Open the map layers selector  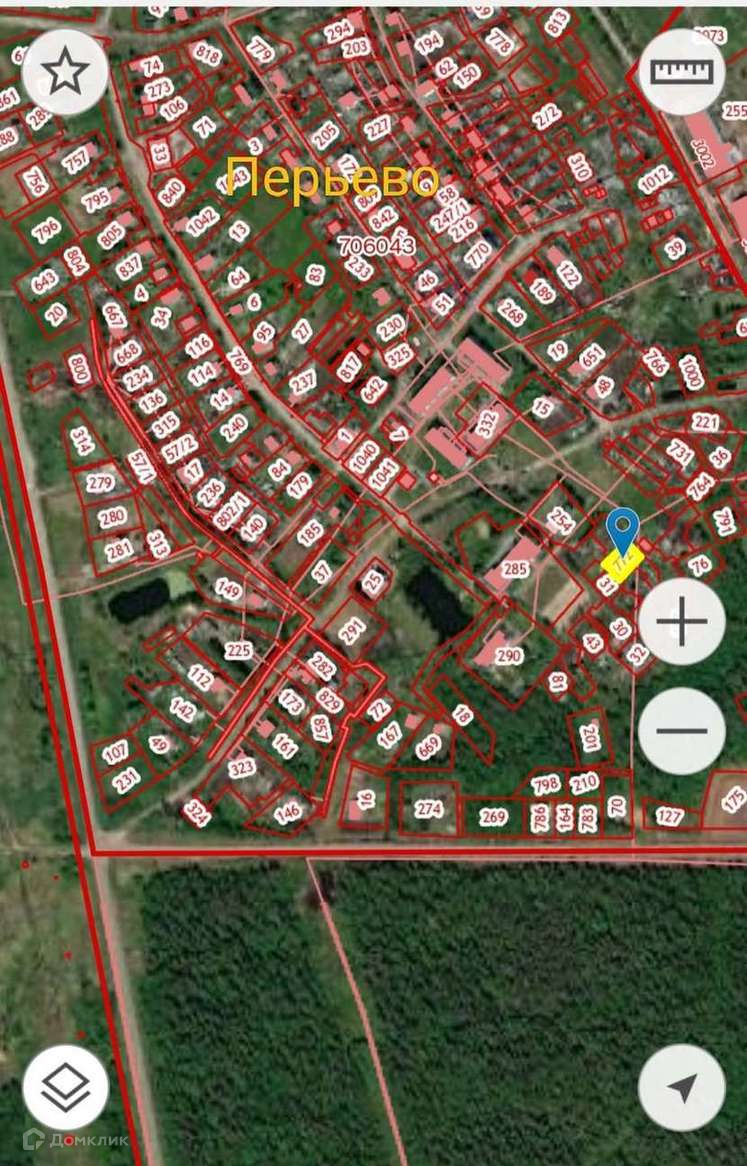click(x=65, y=1088)
